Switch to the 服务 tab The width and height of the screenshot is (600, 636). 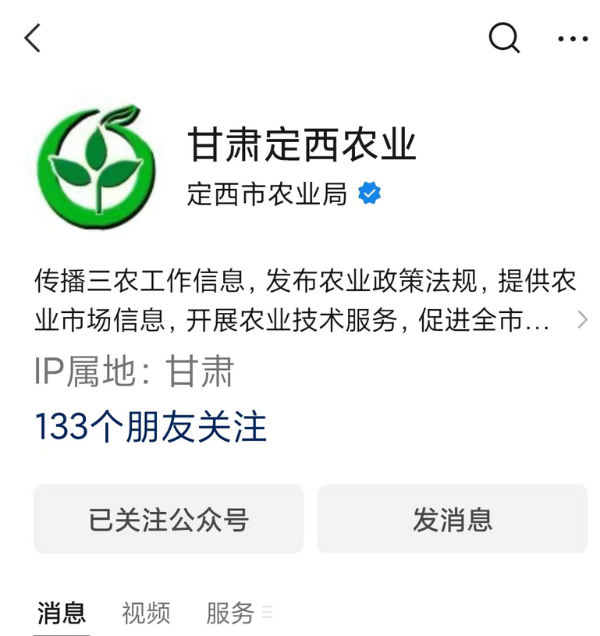click(230, 612)
